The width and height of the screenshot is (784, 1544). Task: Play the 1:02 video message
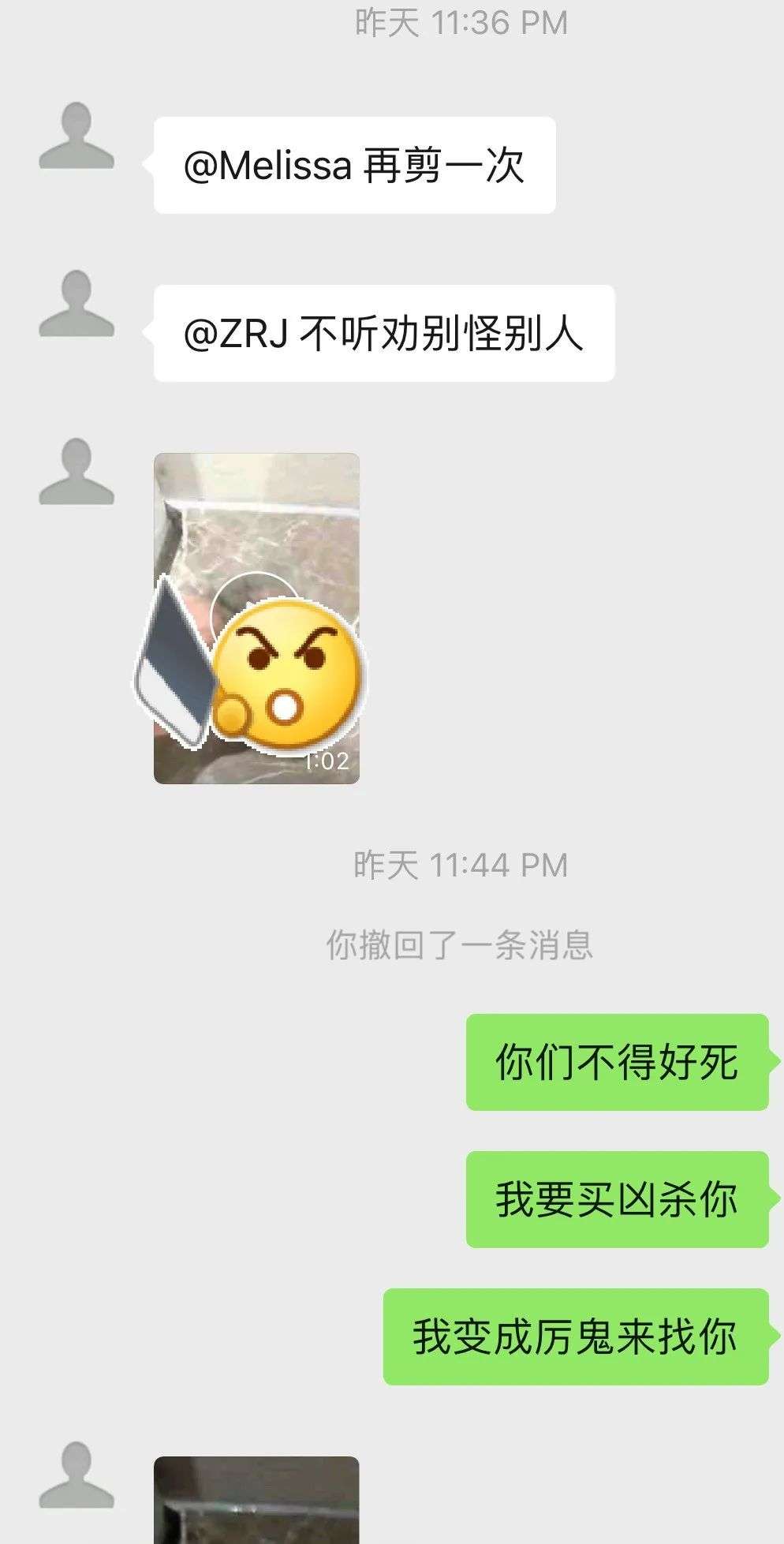(256, 618)
